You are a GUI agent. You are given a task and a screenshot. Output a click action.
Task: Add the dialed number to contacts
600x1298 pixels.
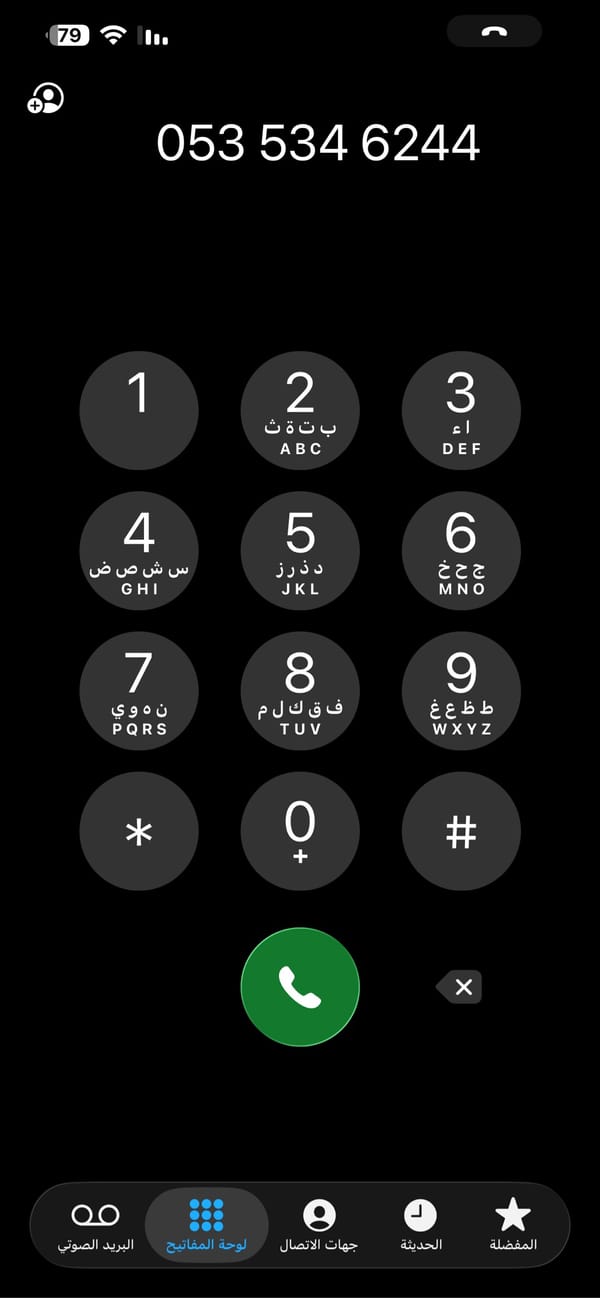coord(46,99)
